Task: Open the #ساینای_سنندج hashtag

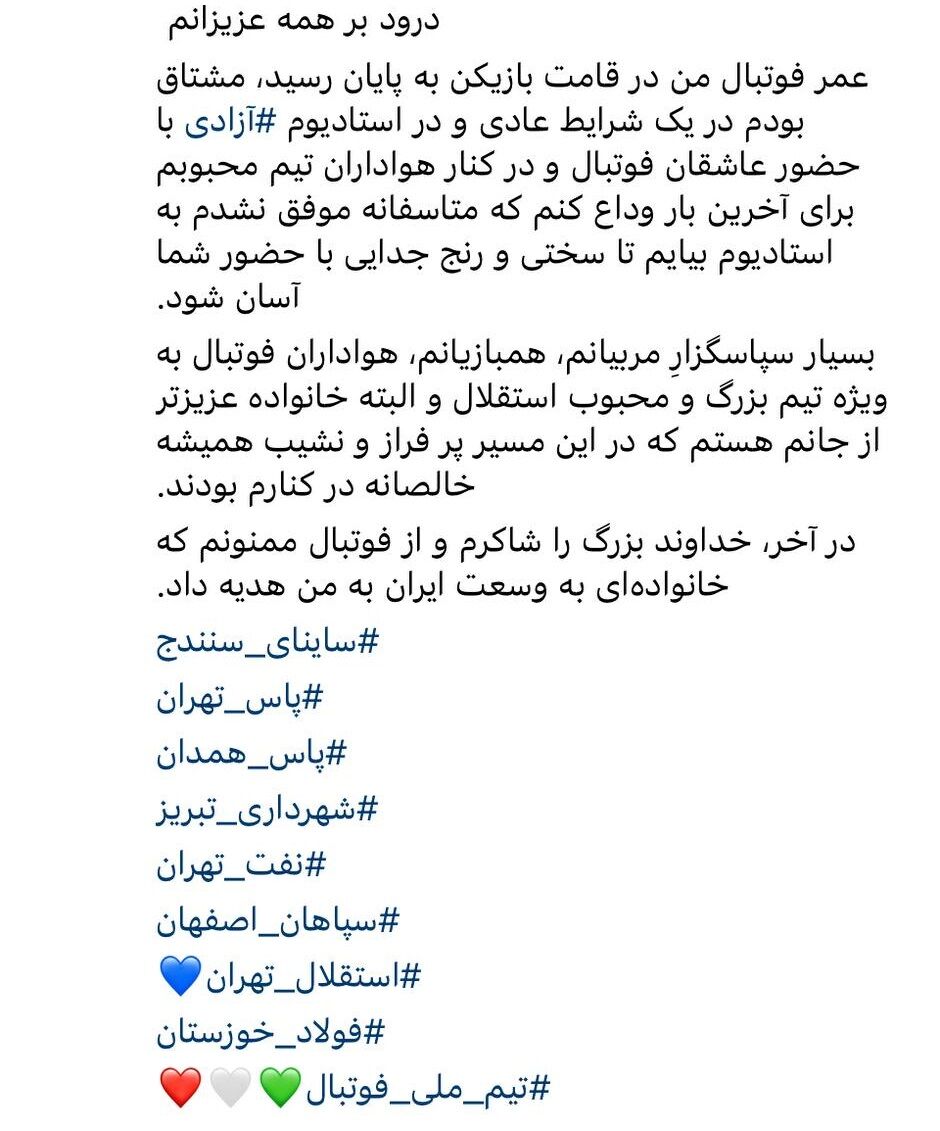Action: tap(268, 643)
